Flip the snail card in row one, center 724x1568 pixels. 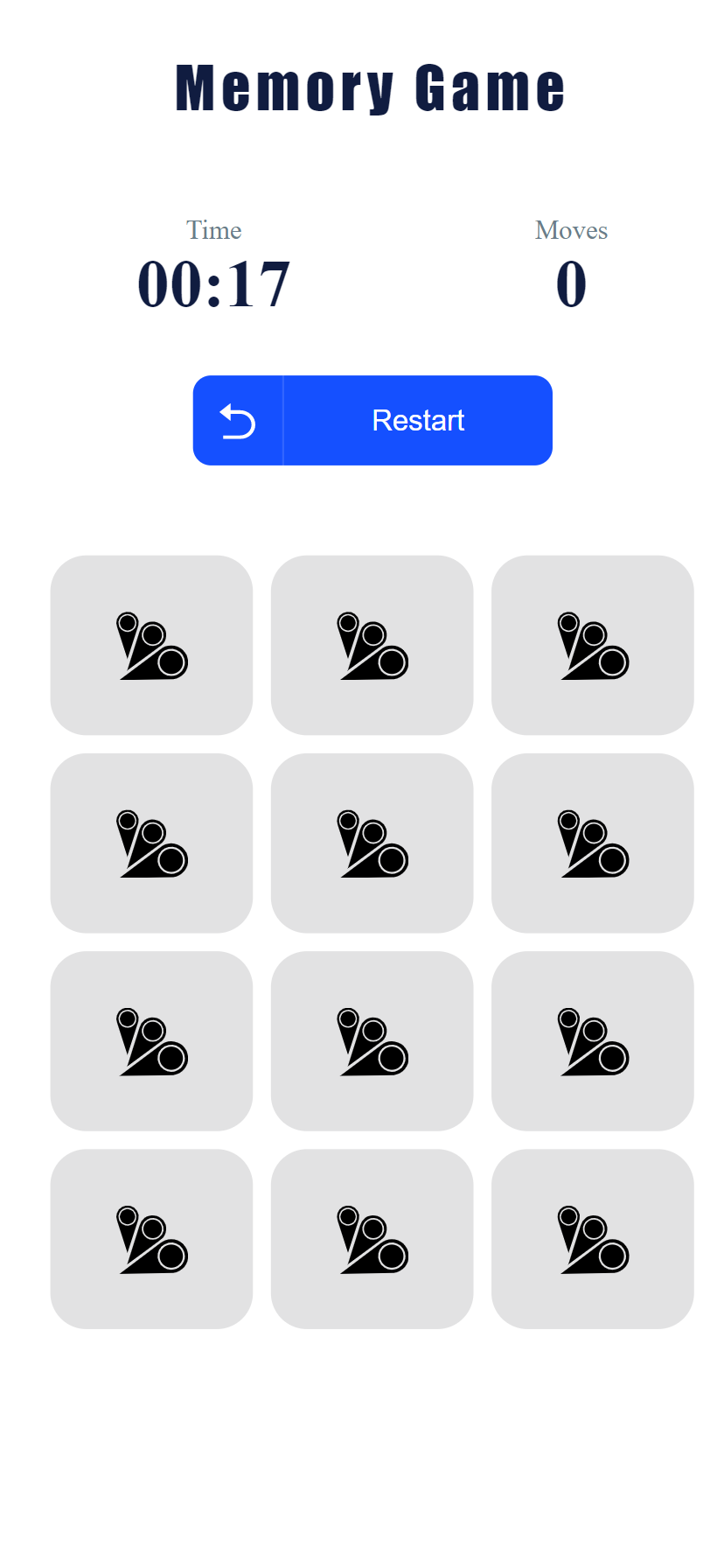[x=371, y=645]
